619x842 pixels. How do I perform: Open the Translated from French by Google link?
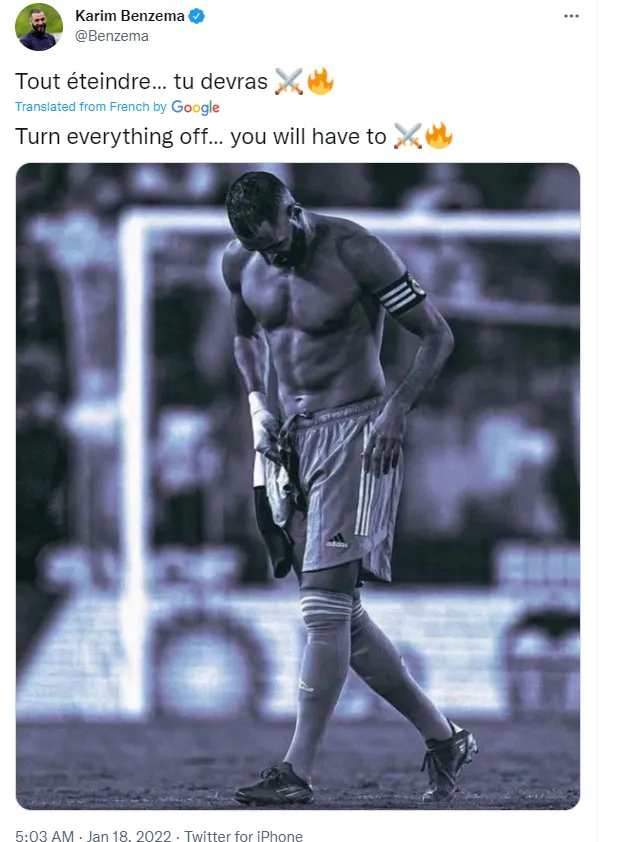(x=117, y=107)
